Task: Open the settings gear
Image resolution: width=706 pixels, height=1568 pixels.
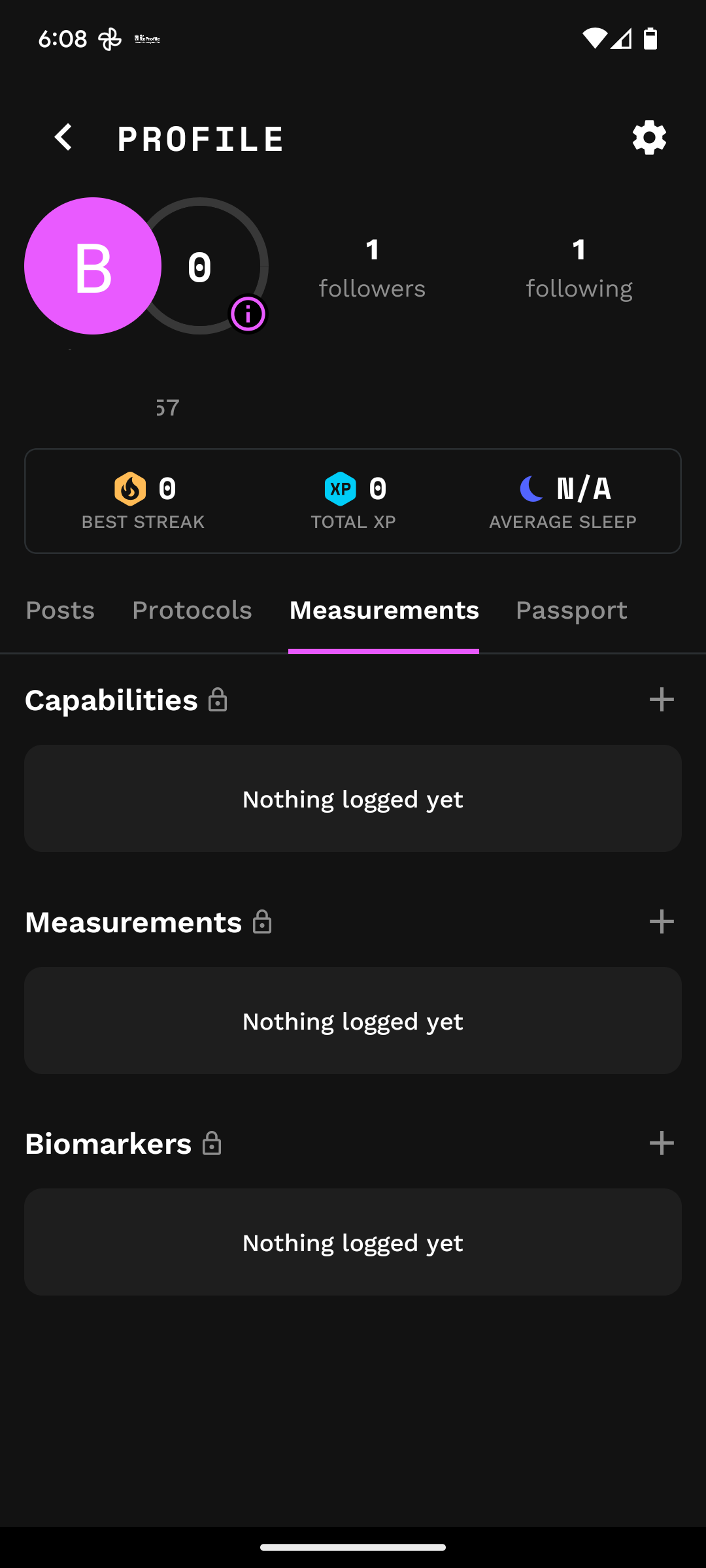Action: [x=649, y=138]
